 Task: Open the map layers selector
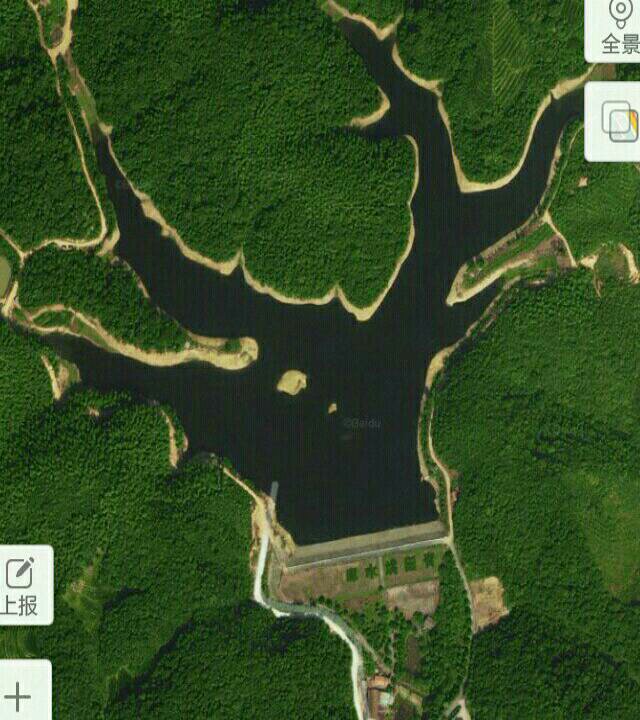click(x=618, y=121)
